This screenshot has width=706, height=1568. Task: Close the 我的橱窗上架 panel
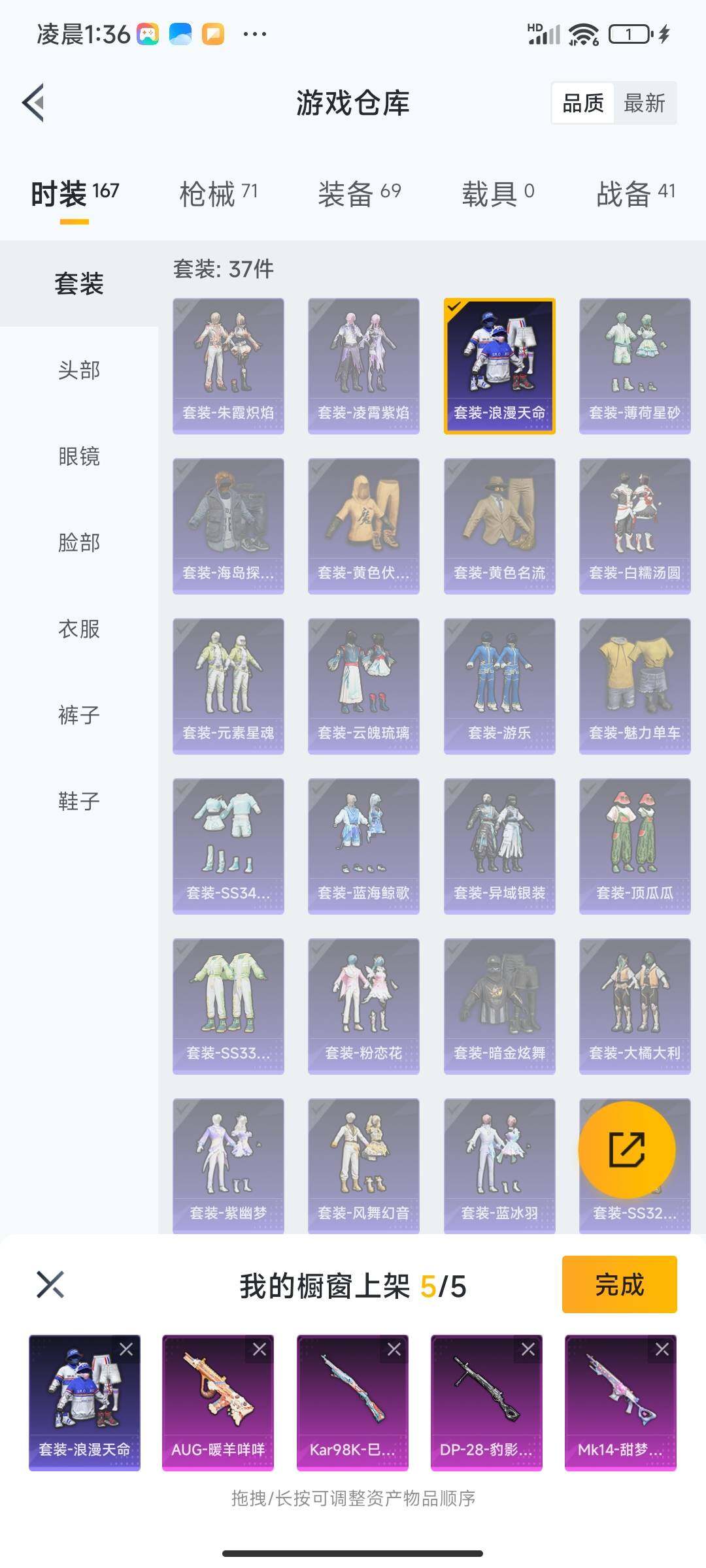50,1284
